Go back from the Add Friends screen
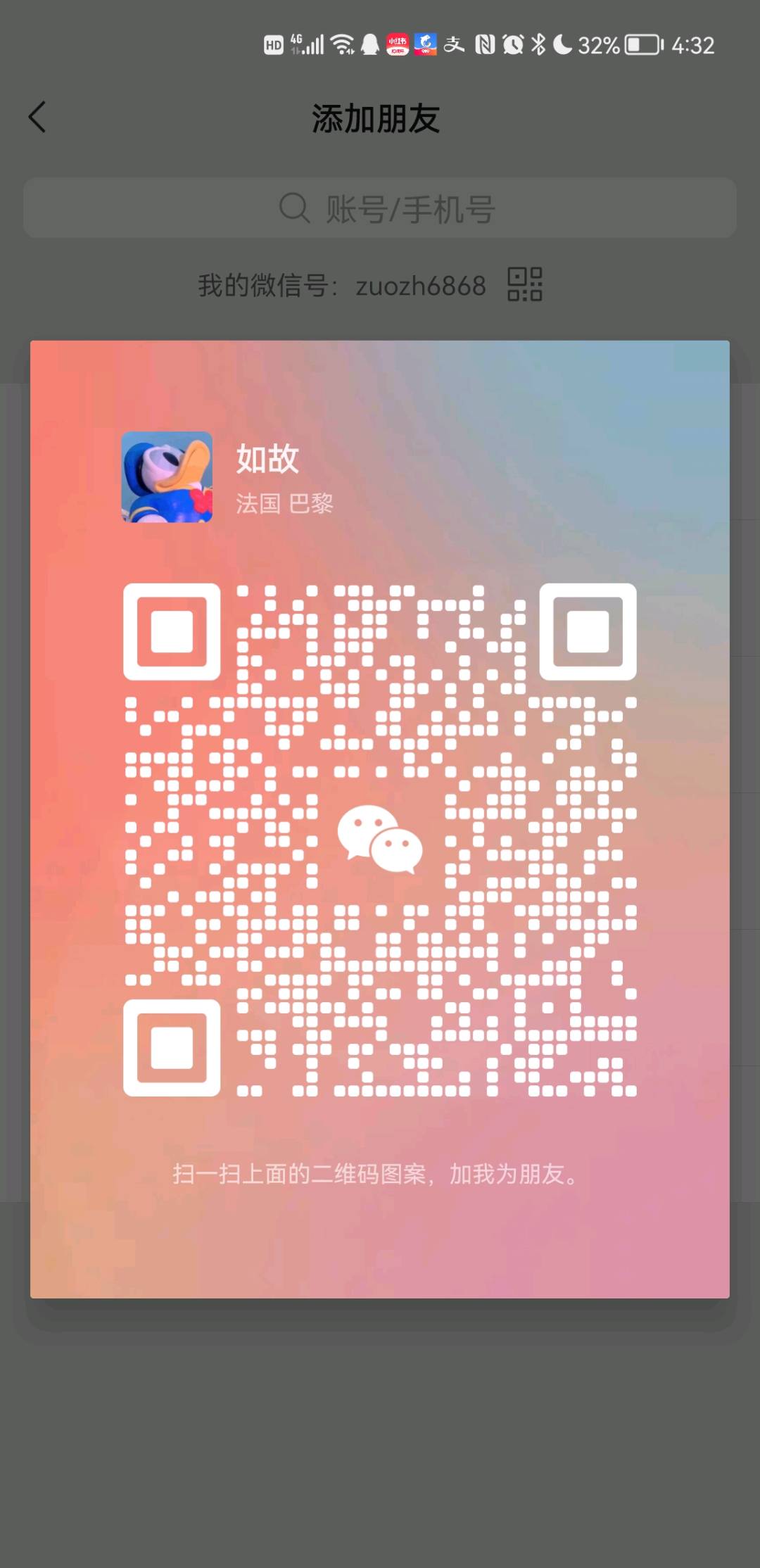Viewport: 760px width, 1568px height. coord(37,117)
